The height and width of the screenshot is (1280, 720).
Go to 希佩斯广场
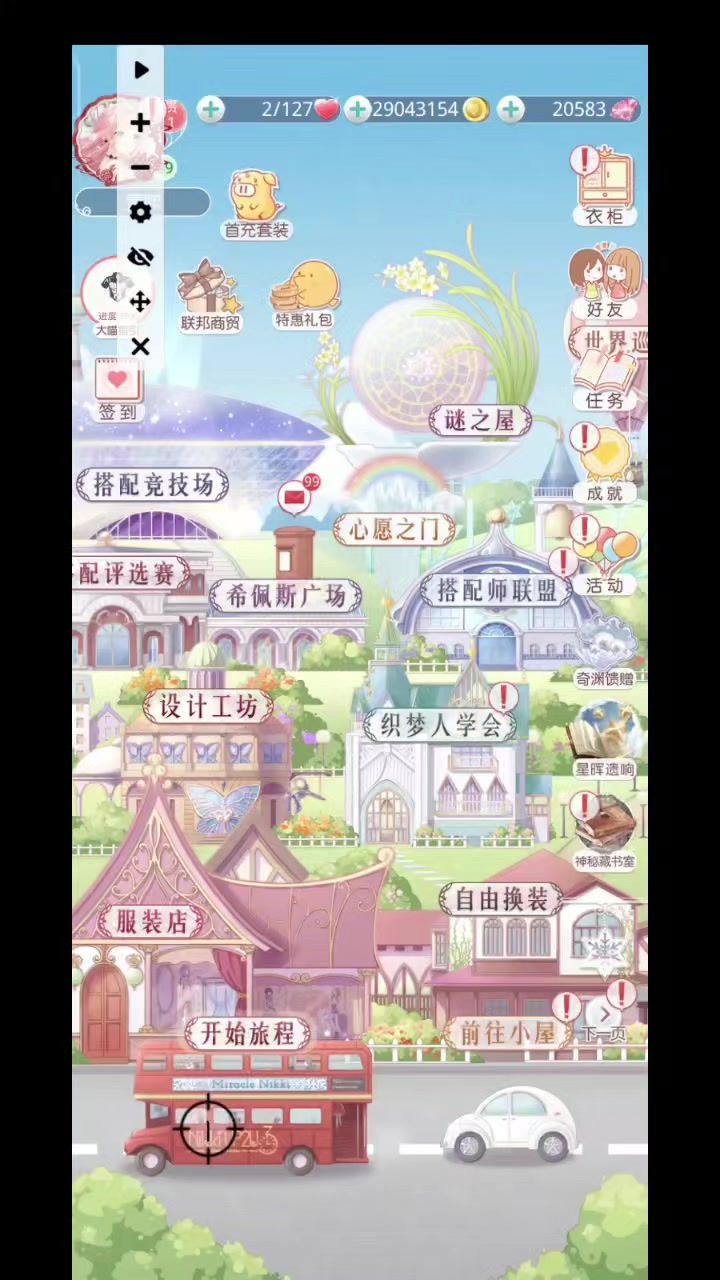(x=286, y=597)
